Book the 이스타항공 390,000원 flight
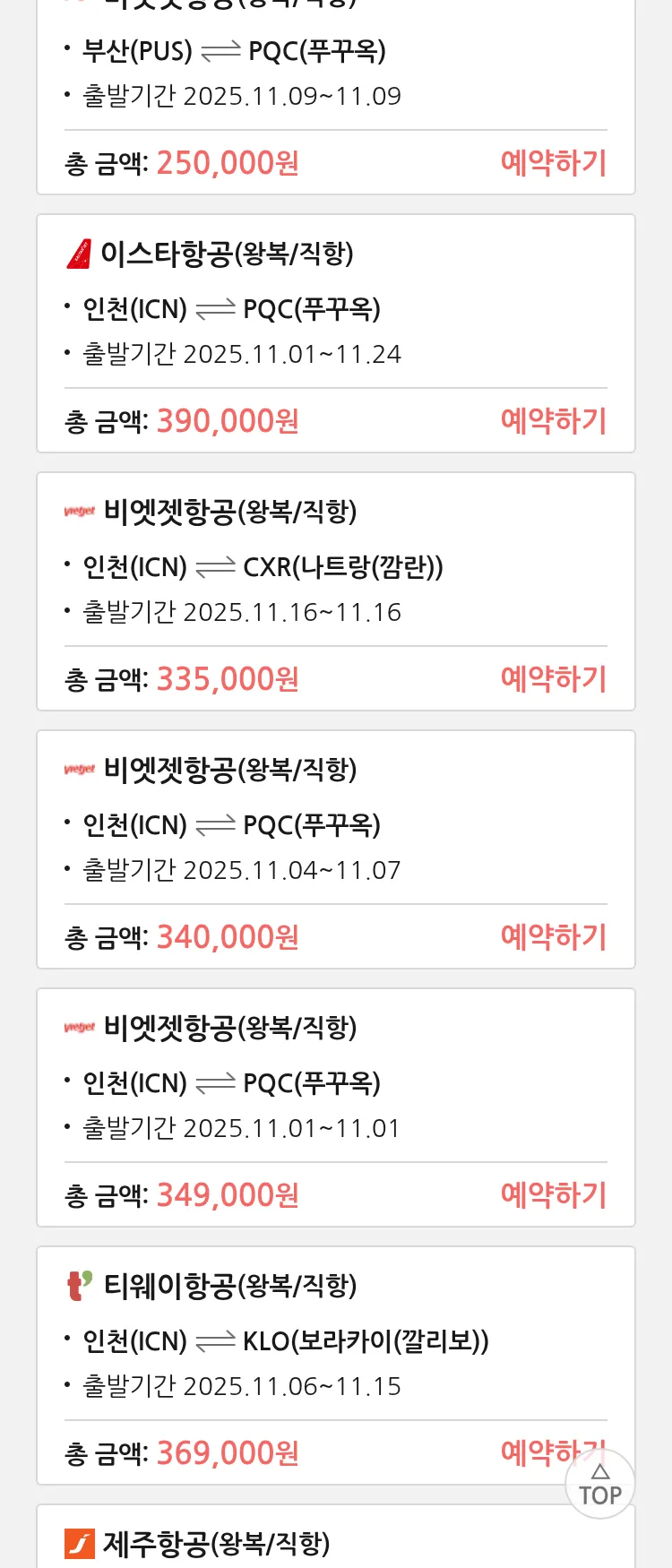Viewport: 672px width, 1568px height. [553, 421]
